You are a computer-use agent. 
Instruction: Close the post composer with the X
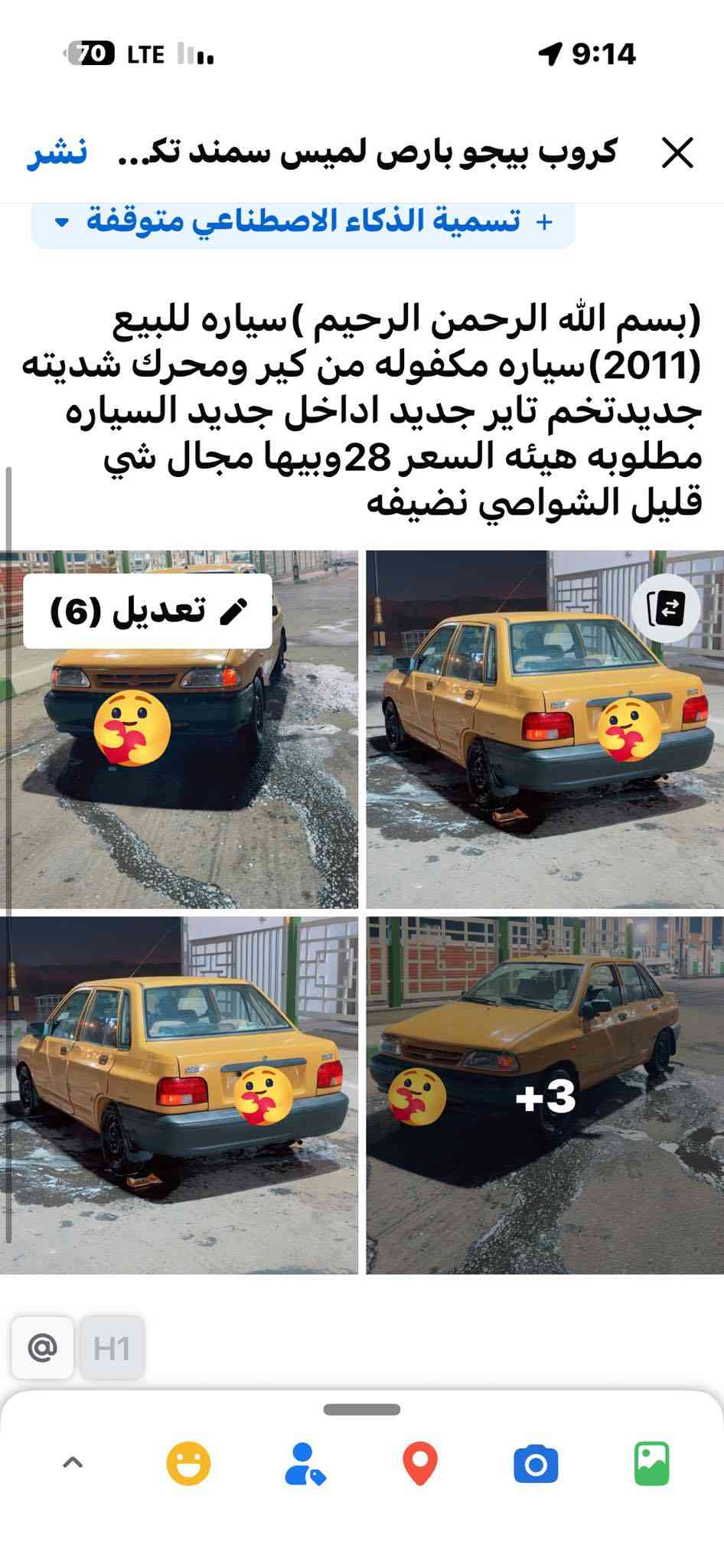pos(677,153)
